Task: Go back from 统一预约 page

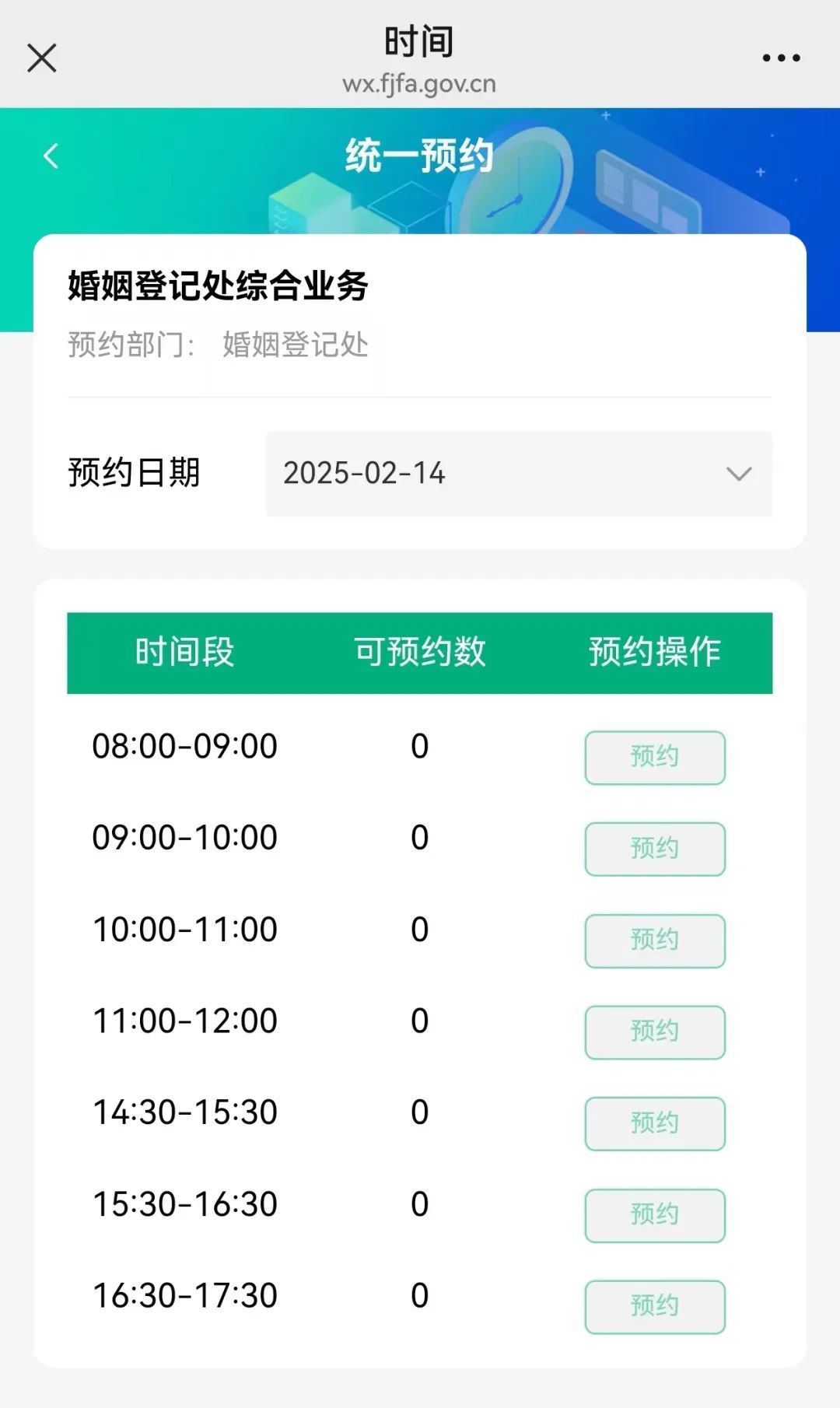Action: click(x=51, y=156)
